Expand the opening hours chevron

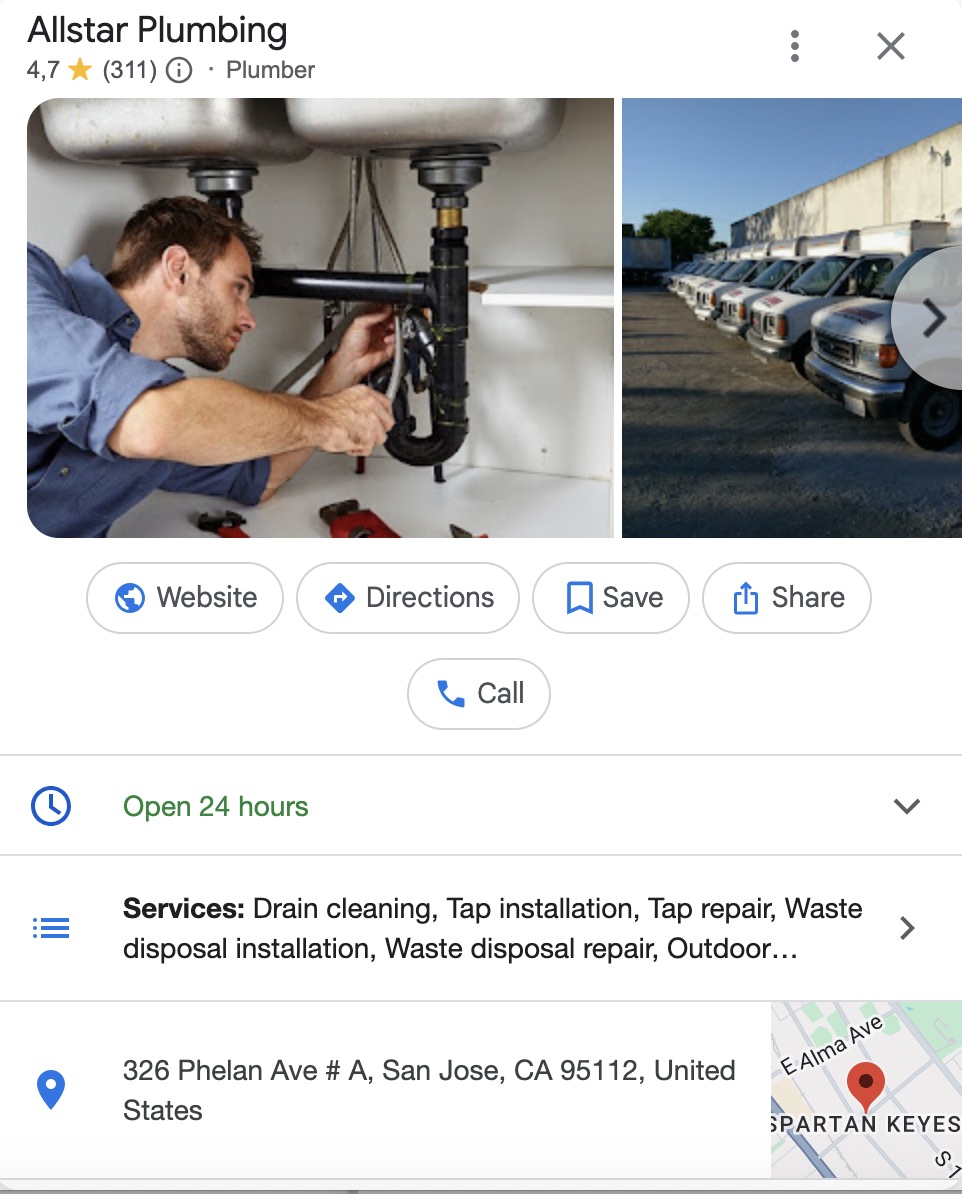[907, 805]
